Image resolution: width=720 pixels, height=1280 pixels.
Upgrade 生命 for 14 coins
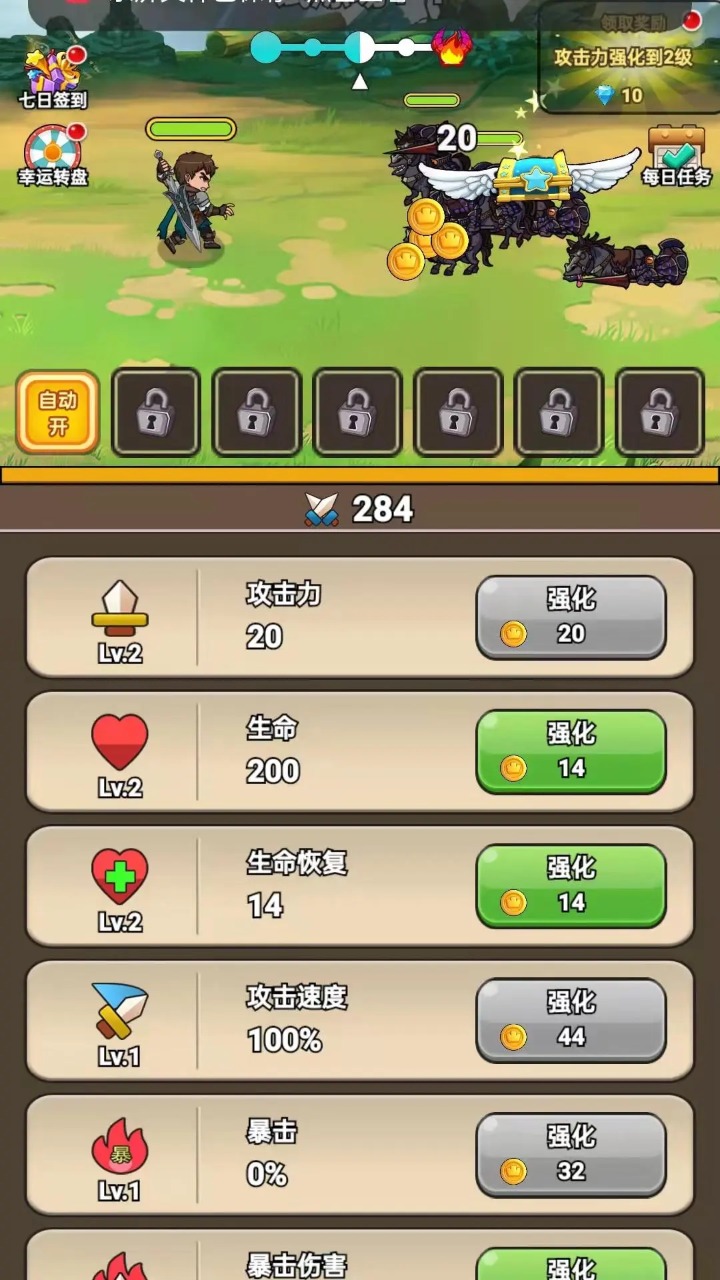tap(570, 751)
